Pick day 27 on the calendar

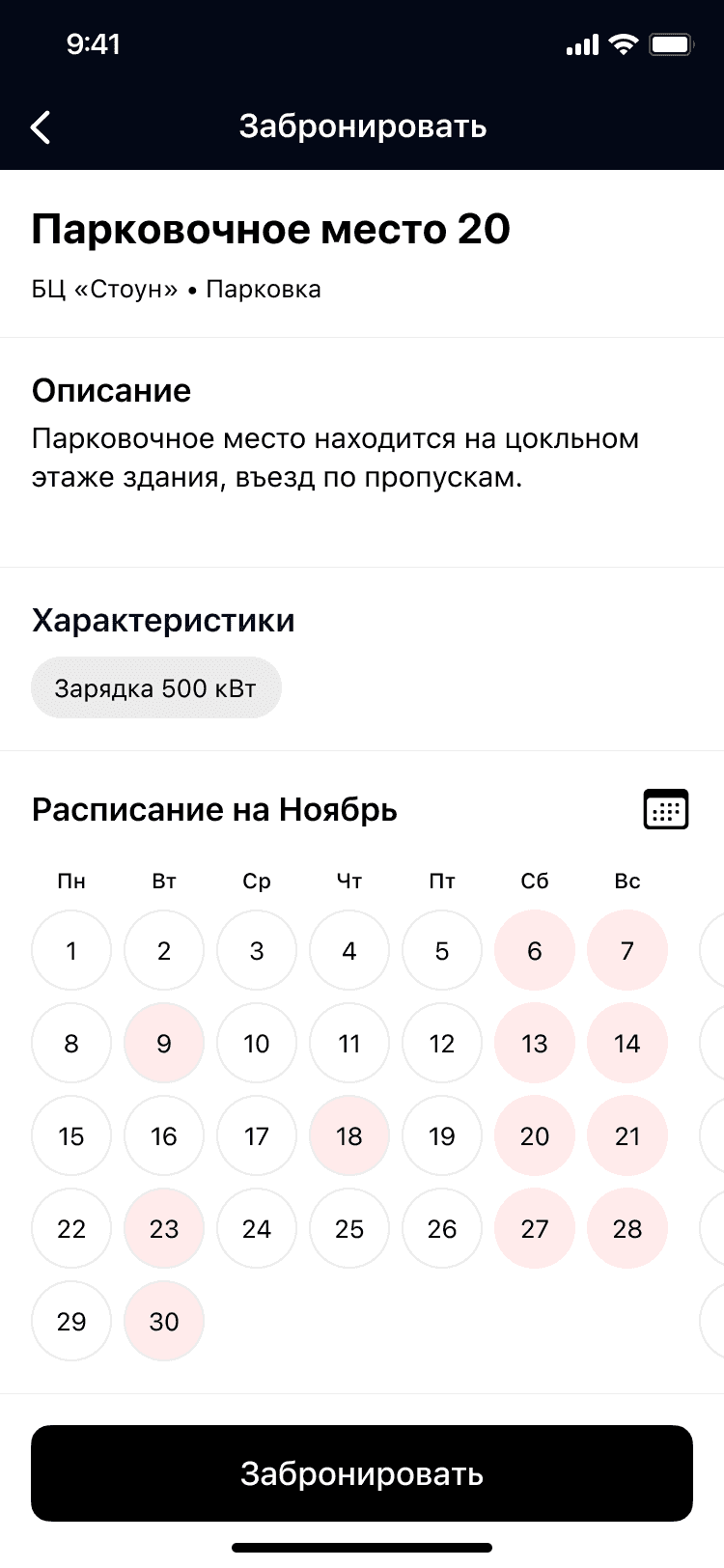tap(534, 1229)
